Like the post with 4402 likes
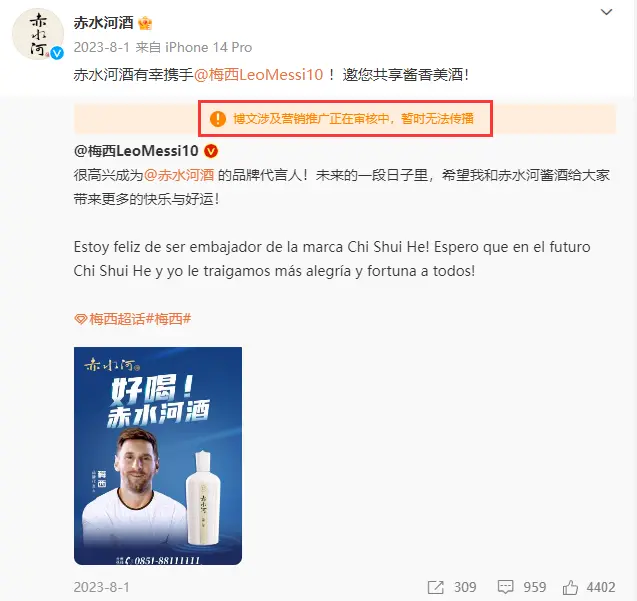Viewport: 637px width, 601px height. pyautogui.click(x=588, y=587)
